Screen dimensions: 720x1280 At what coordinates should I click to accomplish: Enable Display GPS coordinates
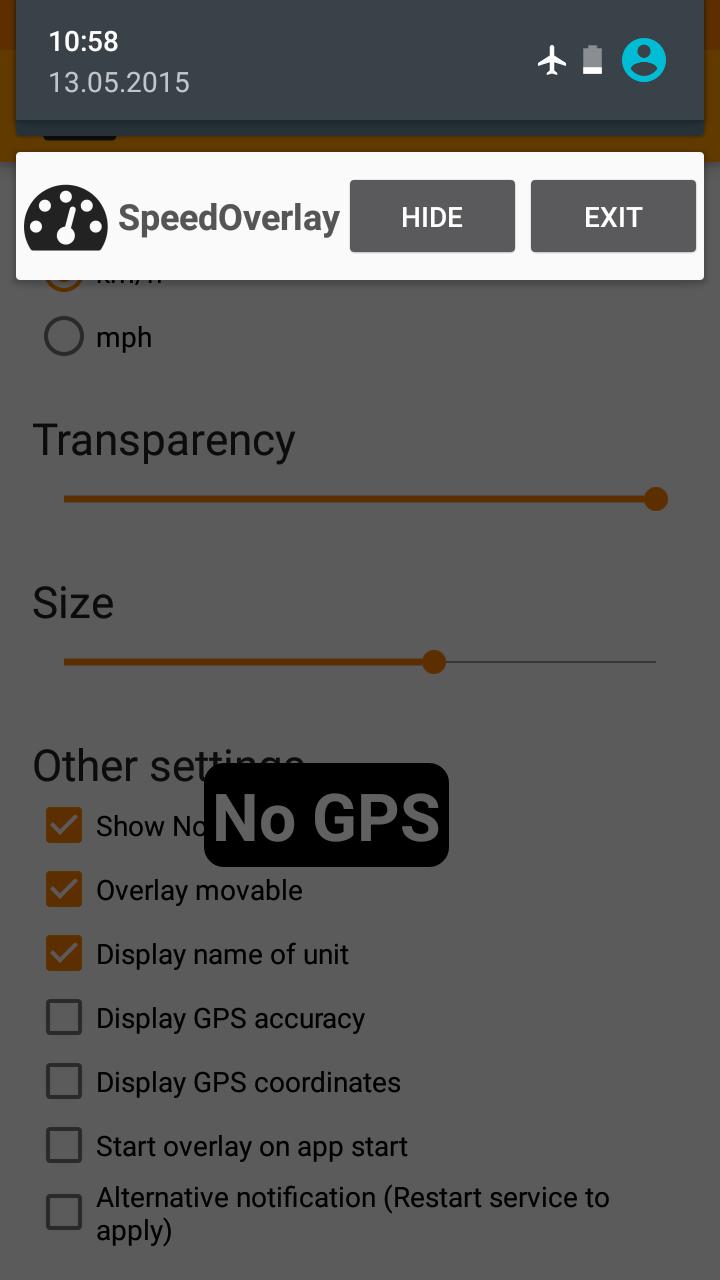224,1082
